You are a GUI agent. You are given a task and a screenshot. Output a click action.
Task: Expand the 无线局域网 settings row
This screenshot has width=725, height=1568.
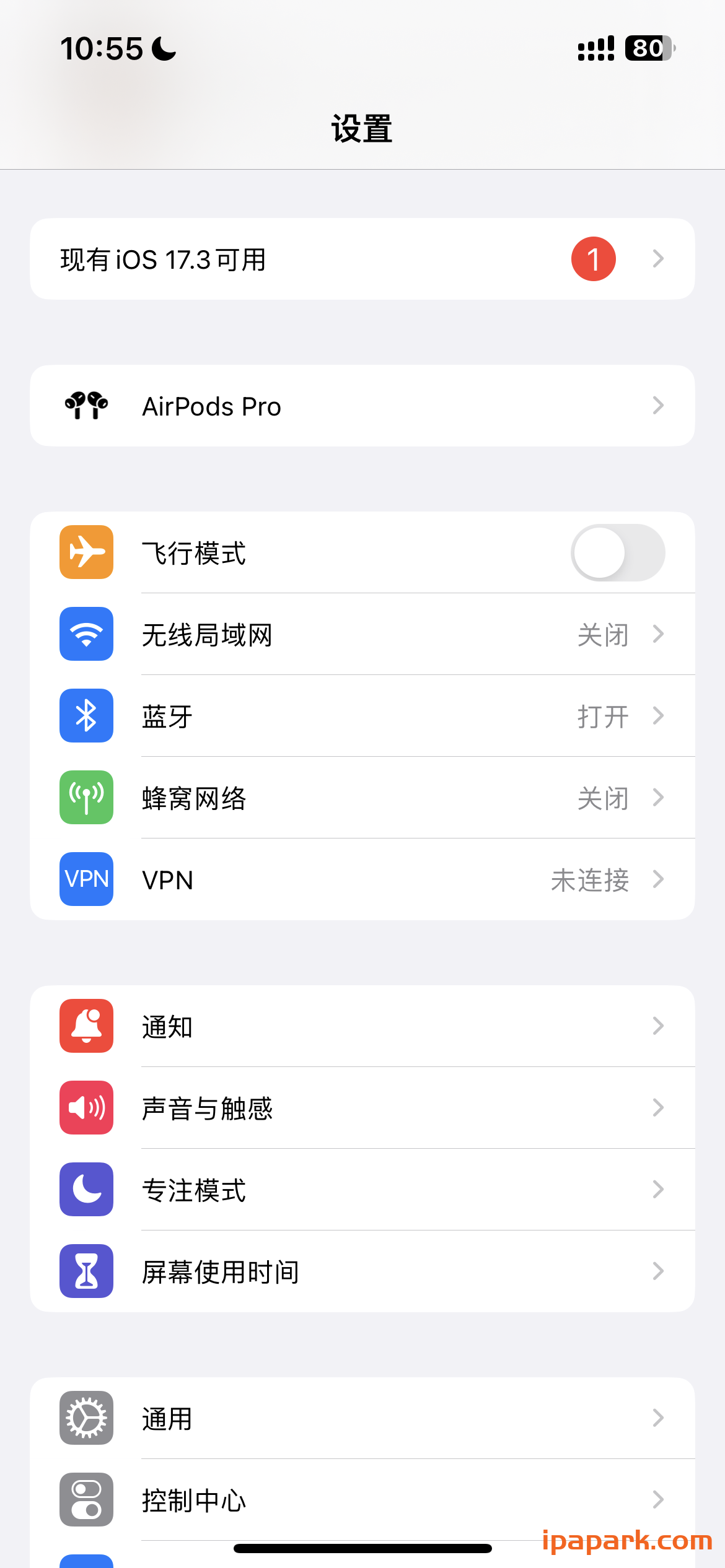point(658,634)
